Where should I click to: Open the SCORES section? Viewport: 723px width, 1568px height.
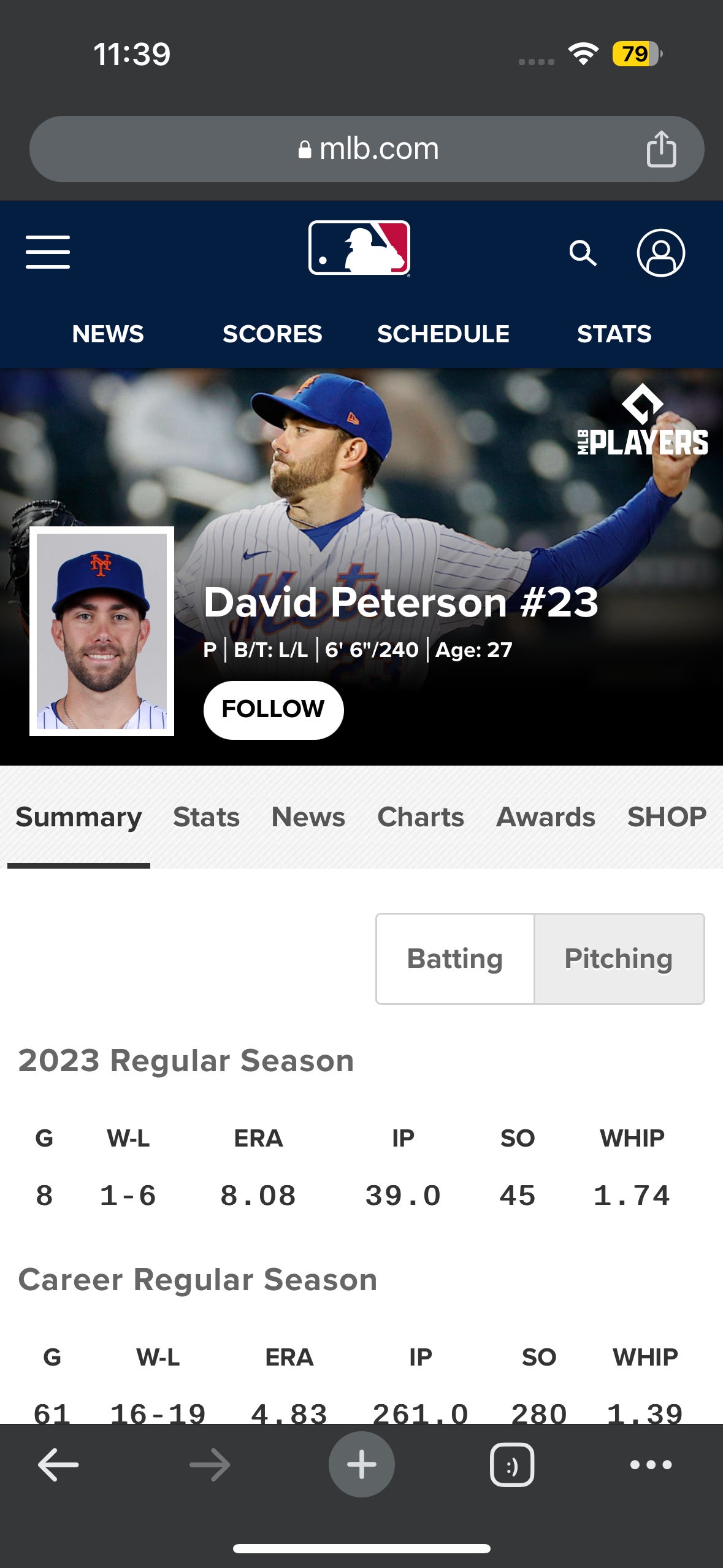click(x=272, y=334)
